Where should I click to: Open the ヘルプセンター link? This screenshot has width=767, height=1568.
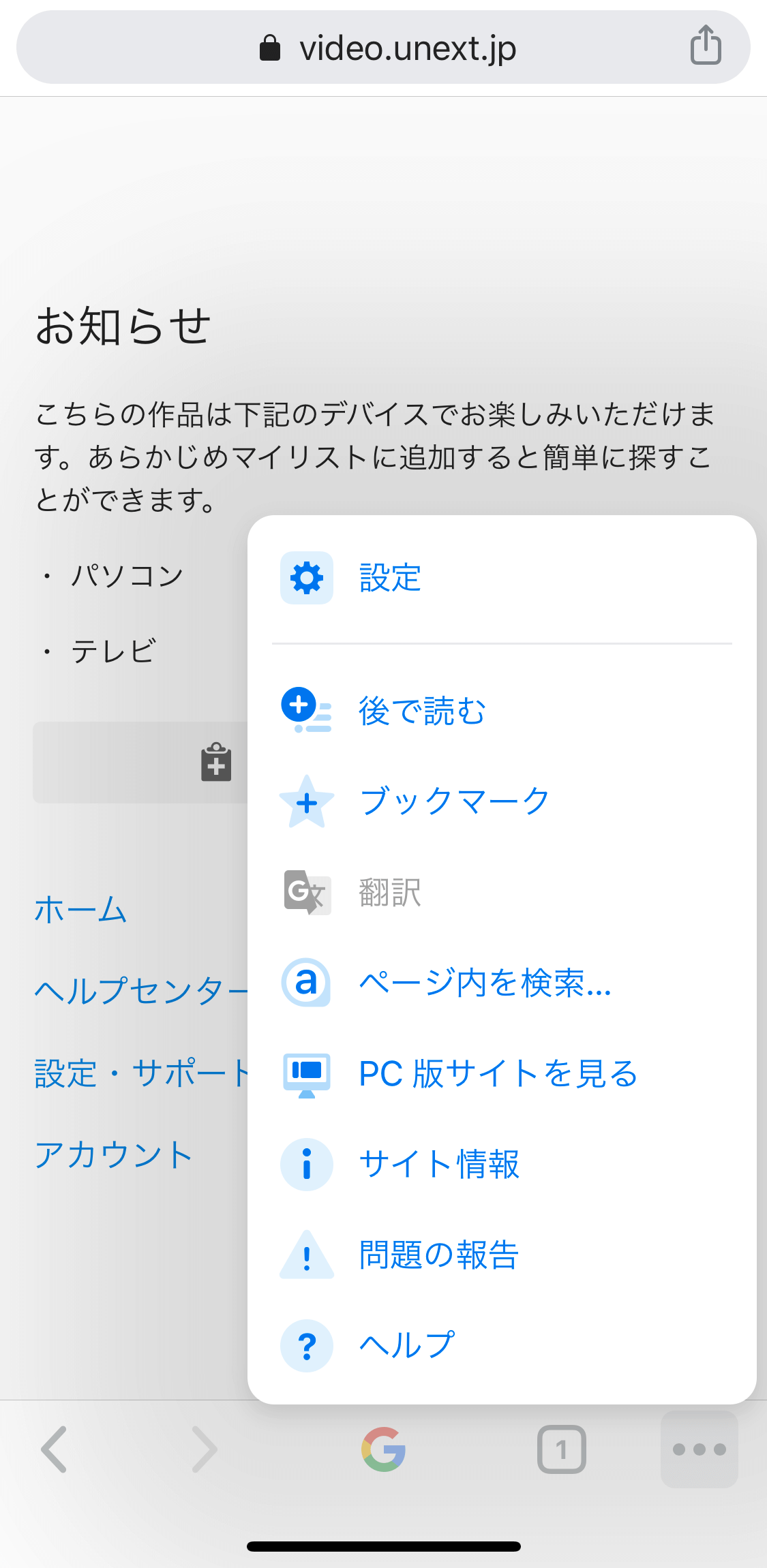click(x=142, y=991)
